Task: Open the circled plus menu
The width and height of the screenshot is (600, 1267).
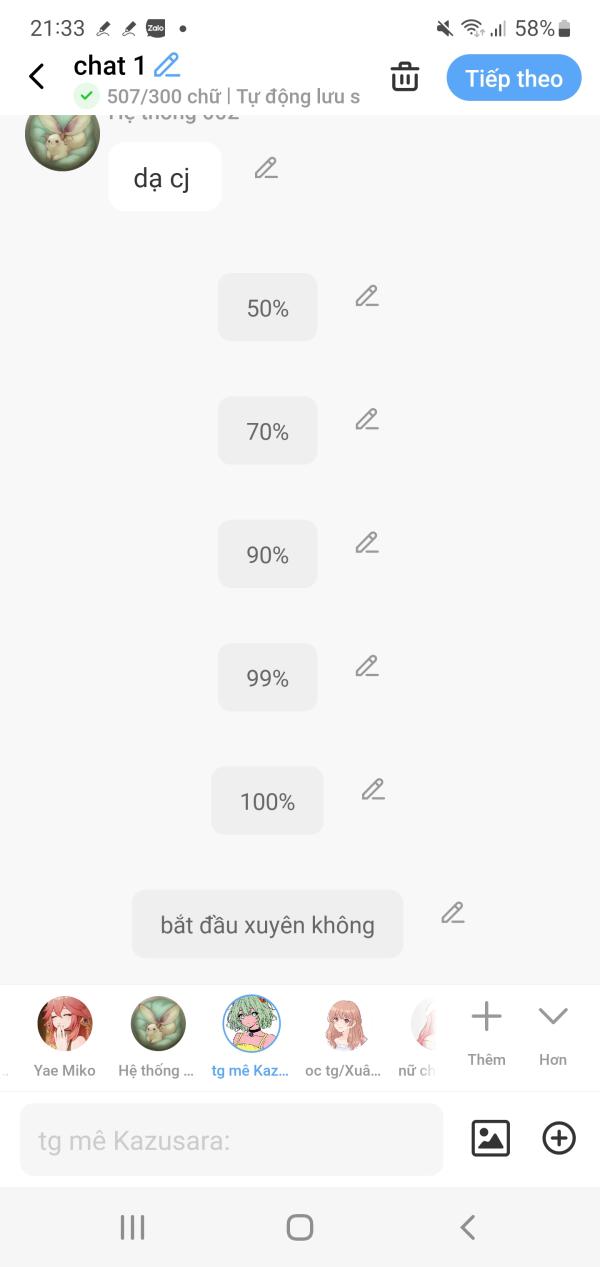Action: (x=559, y=1138)
